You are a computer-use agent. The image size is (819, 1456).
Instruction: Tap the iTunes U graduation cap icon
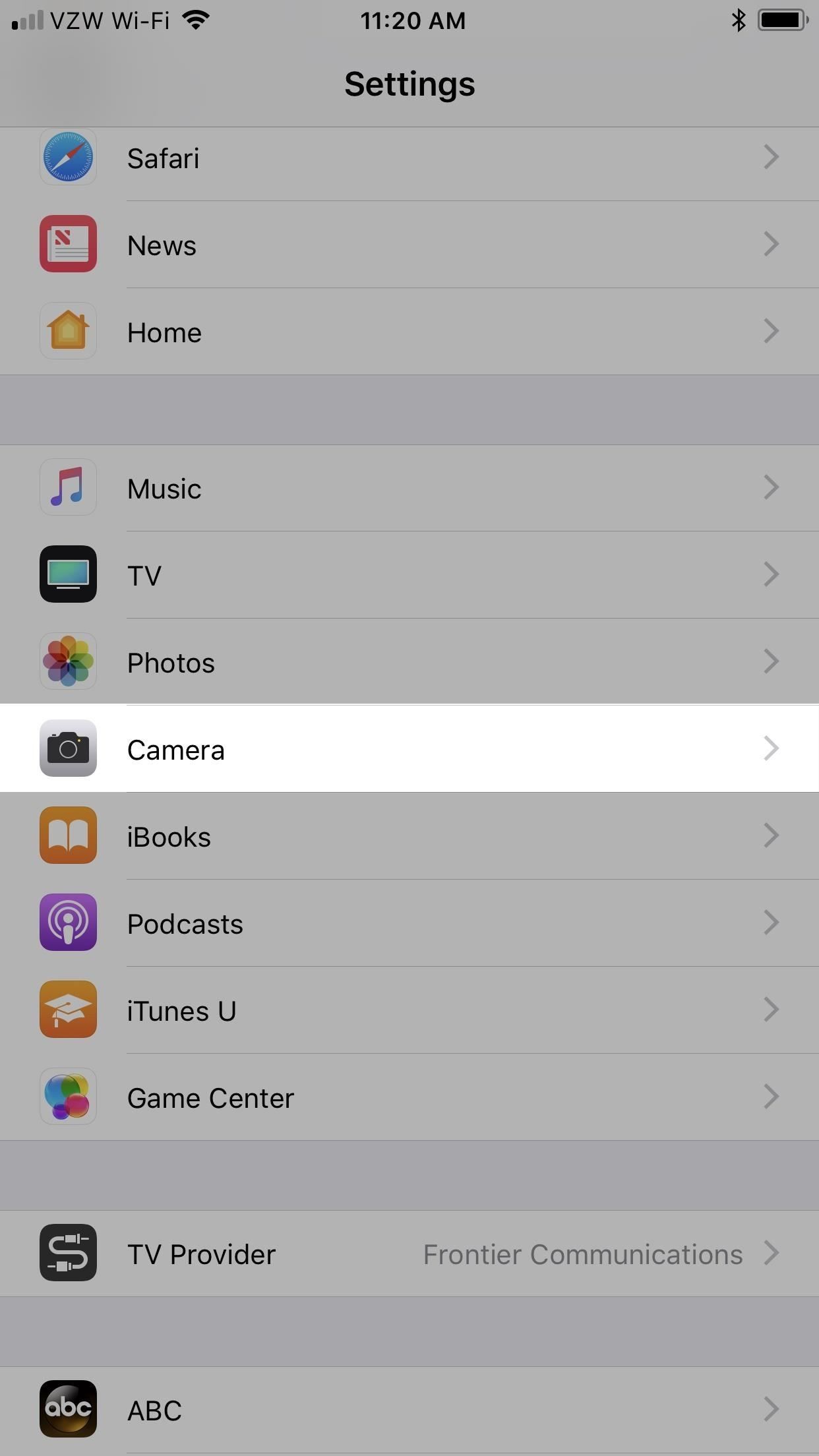click(68, 1010)
